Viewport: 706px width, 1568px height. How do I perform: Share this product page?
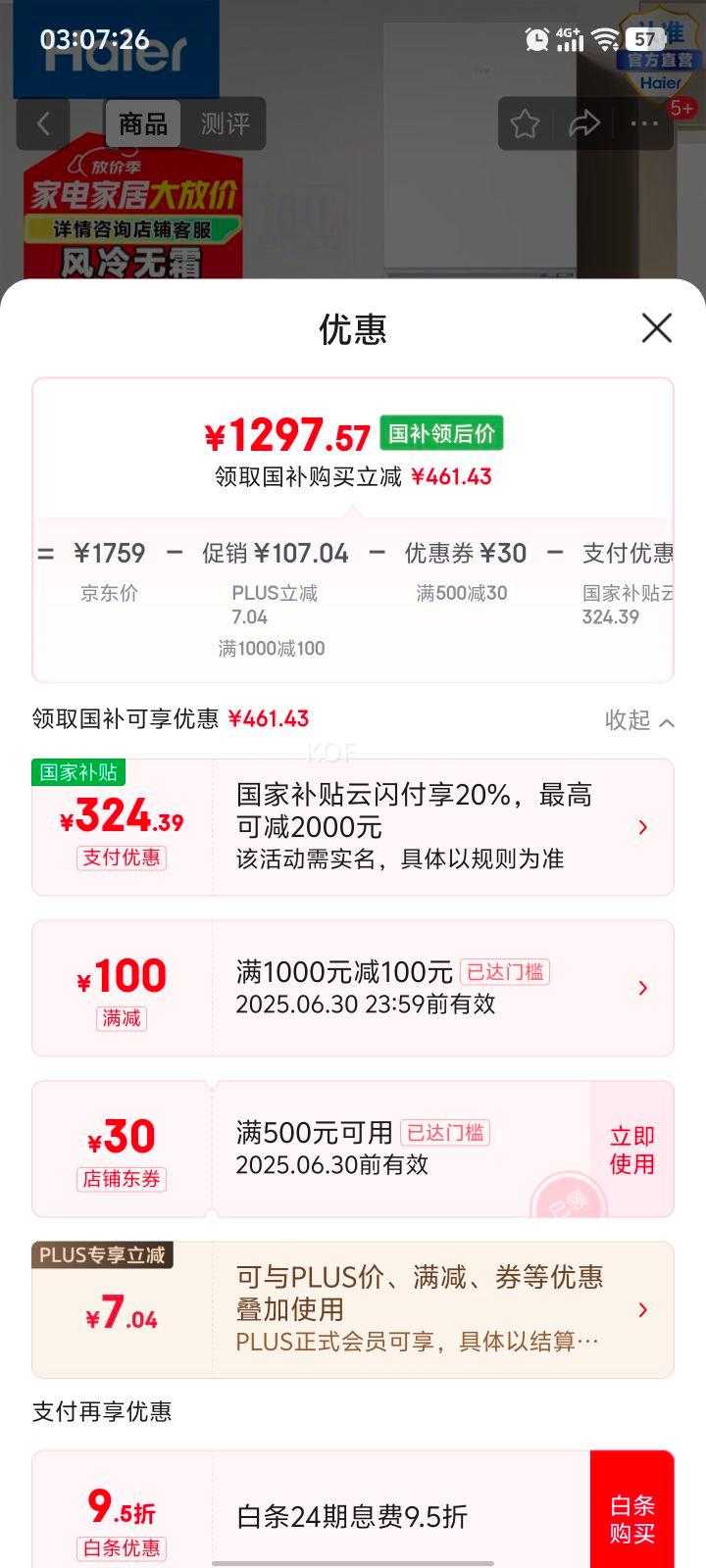point(584,123)
